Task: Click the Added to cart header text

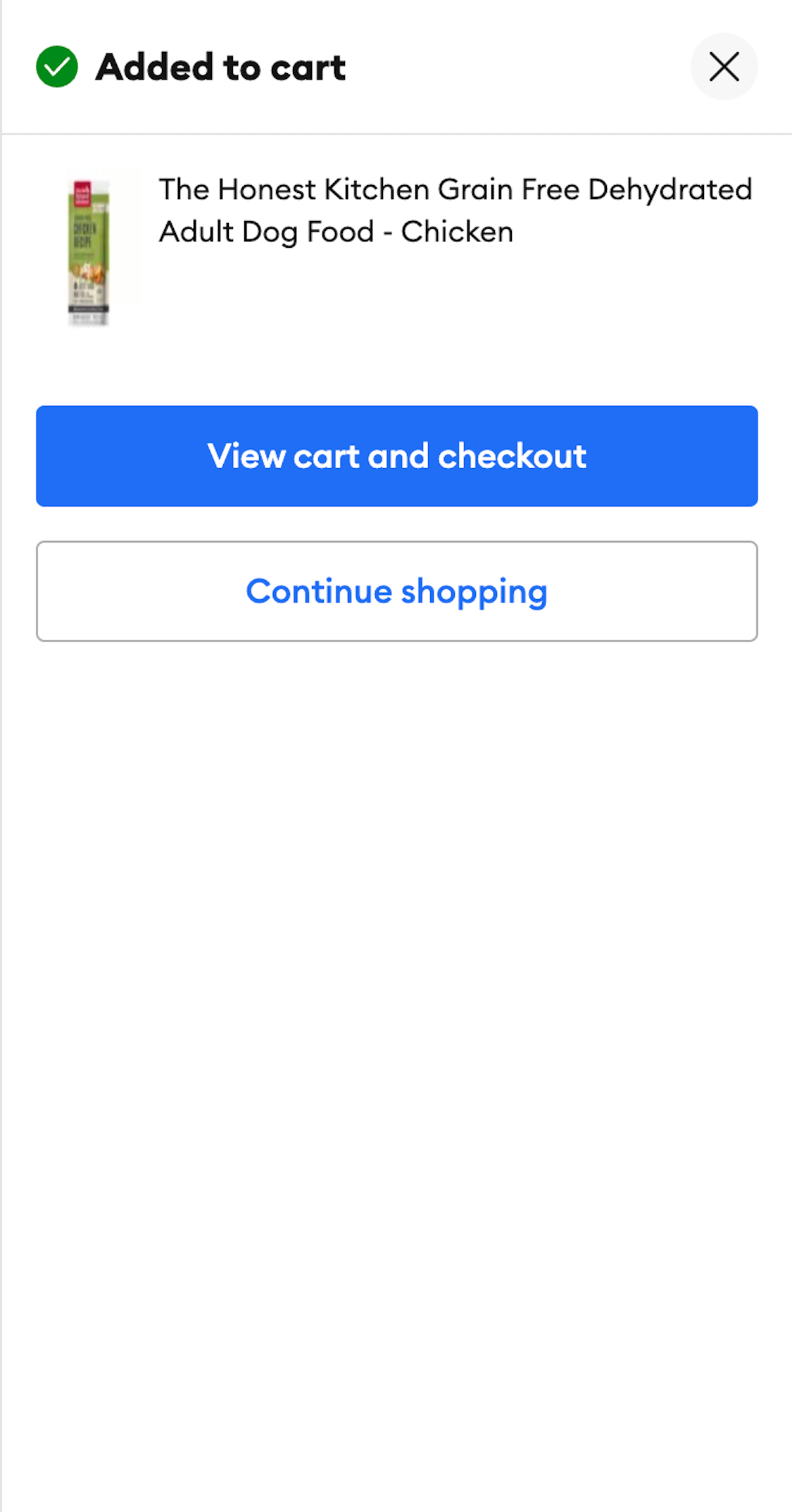Action: pos(221,66)
